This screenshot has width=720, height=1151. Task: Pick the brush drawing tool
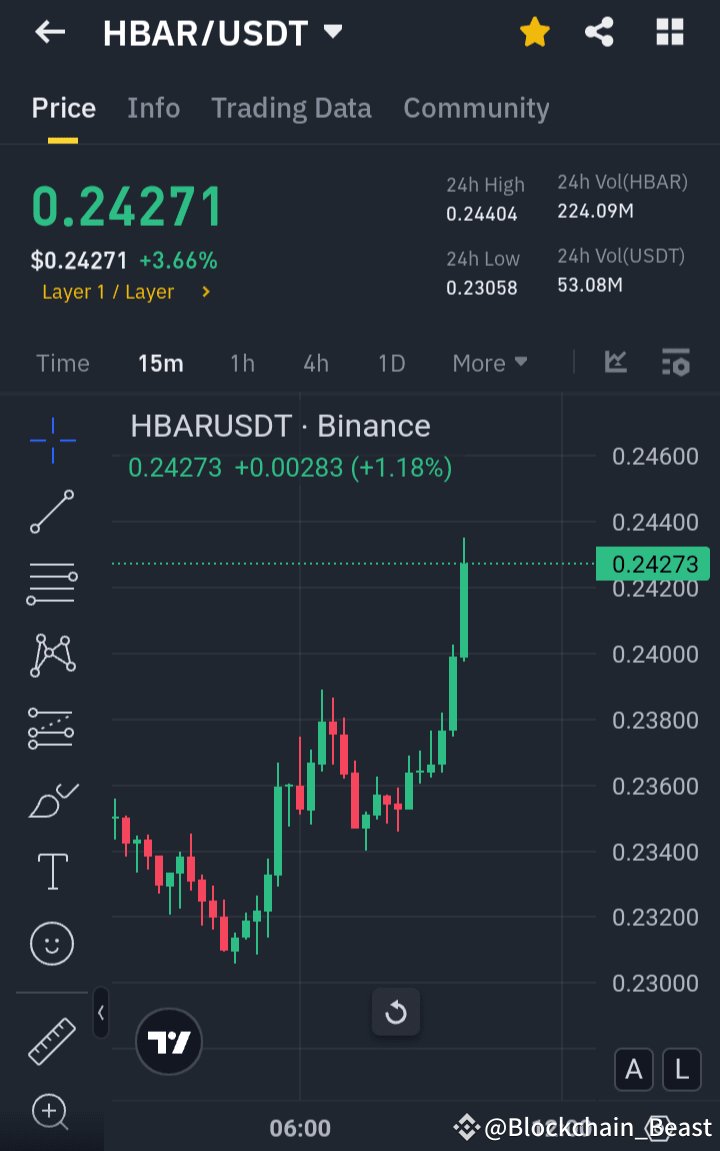click(51, 800)
